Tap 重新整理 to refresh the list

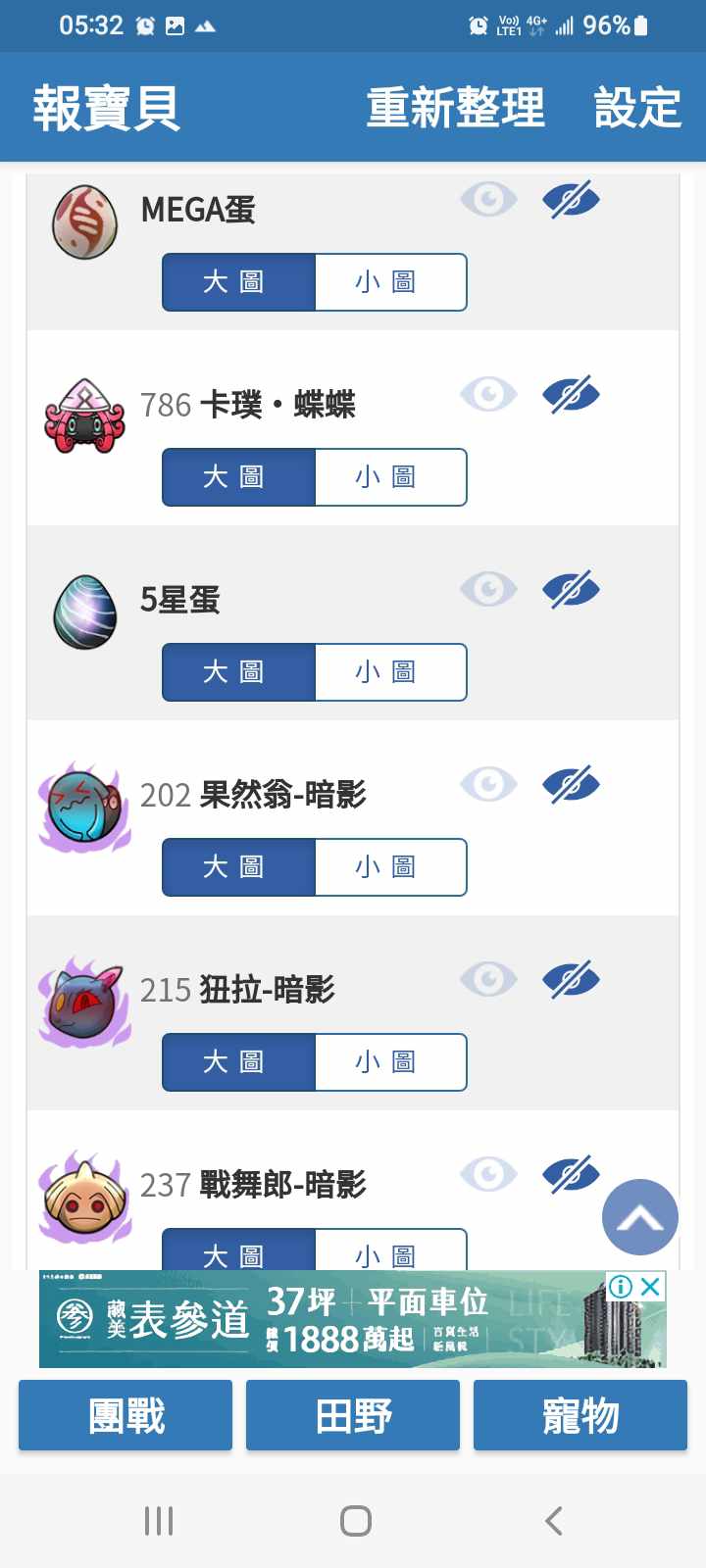point(455,107)
